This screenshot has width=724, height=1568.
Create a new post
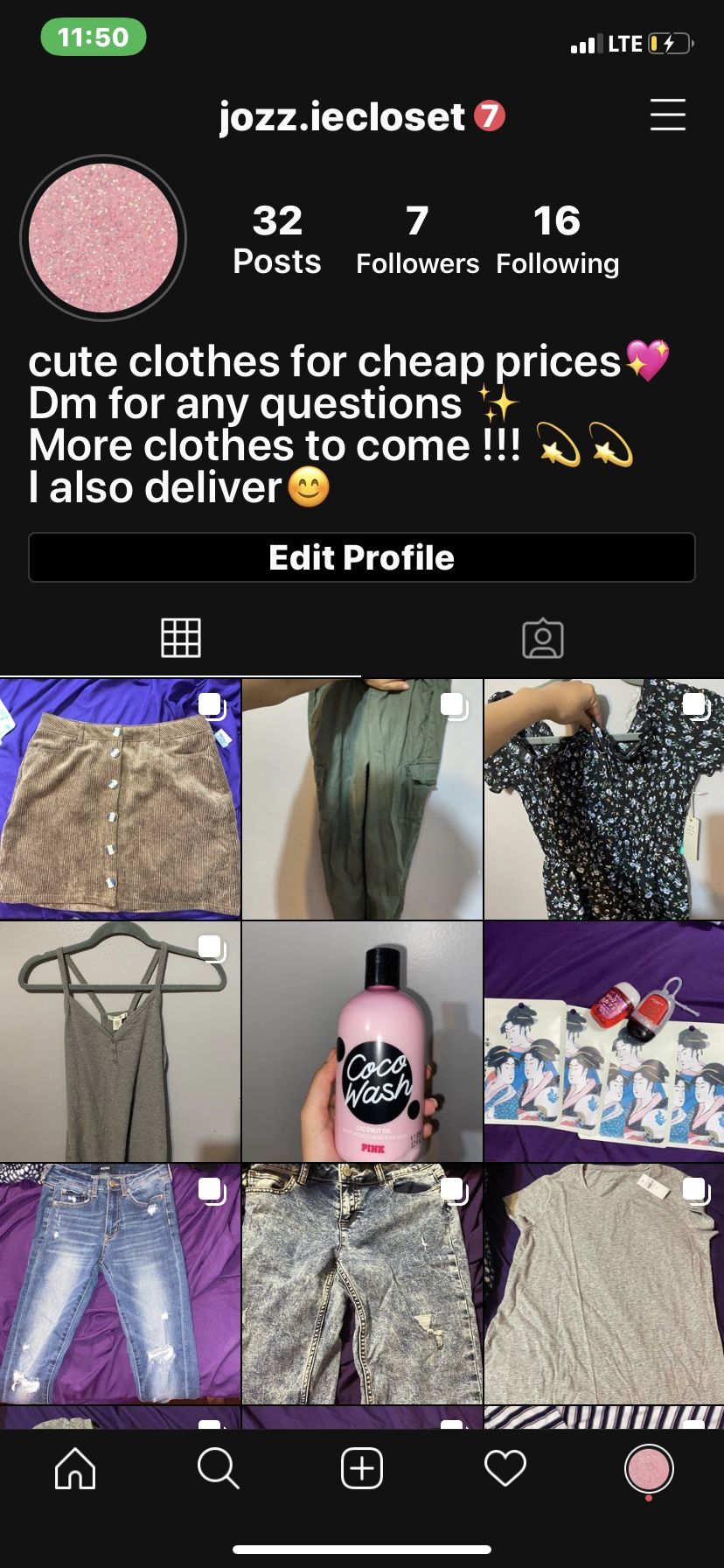362,1467
